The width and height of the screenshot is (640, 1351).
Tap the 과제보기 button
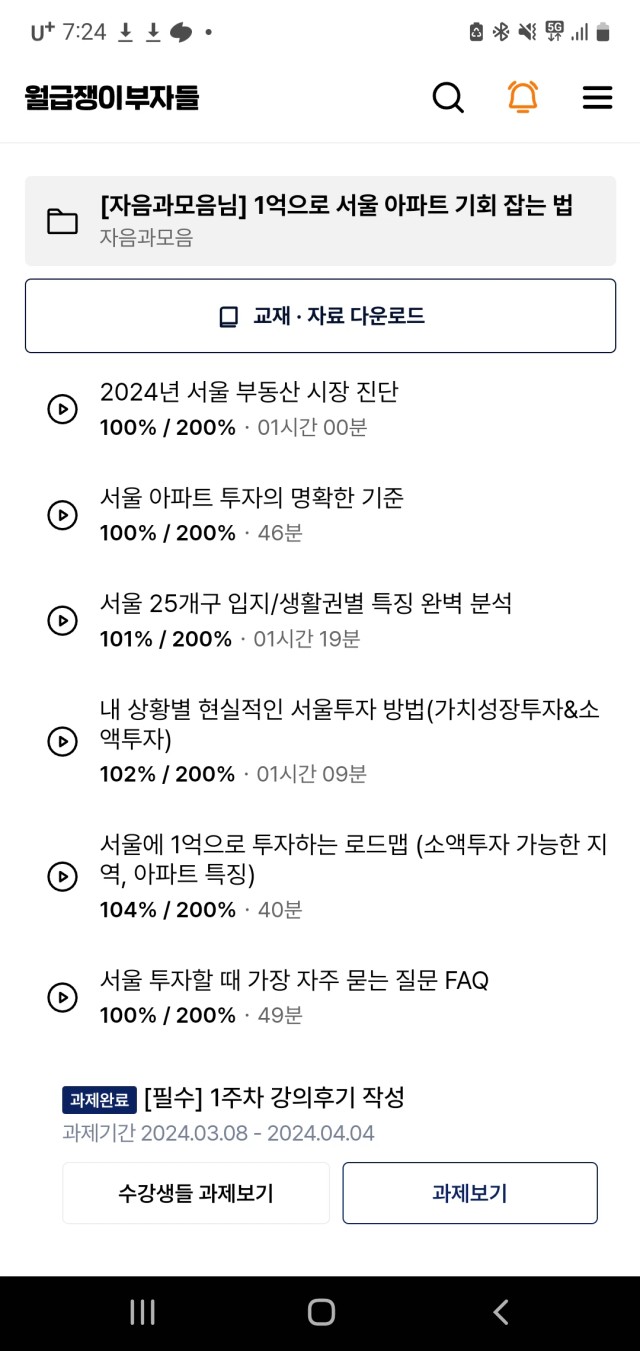click(470, 1193)
